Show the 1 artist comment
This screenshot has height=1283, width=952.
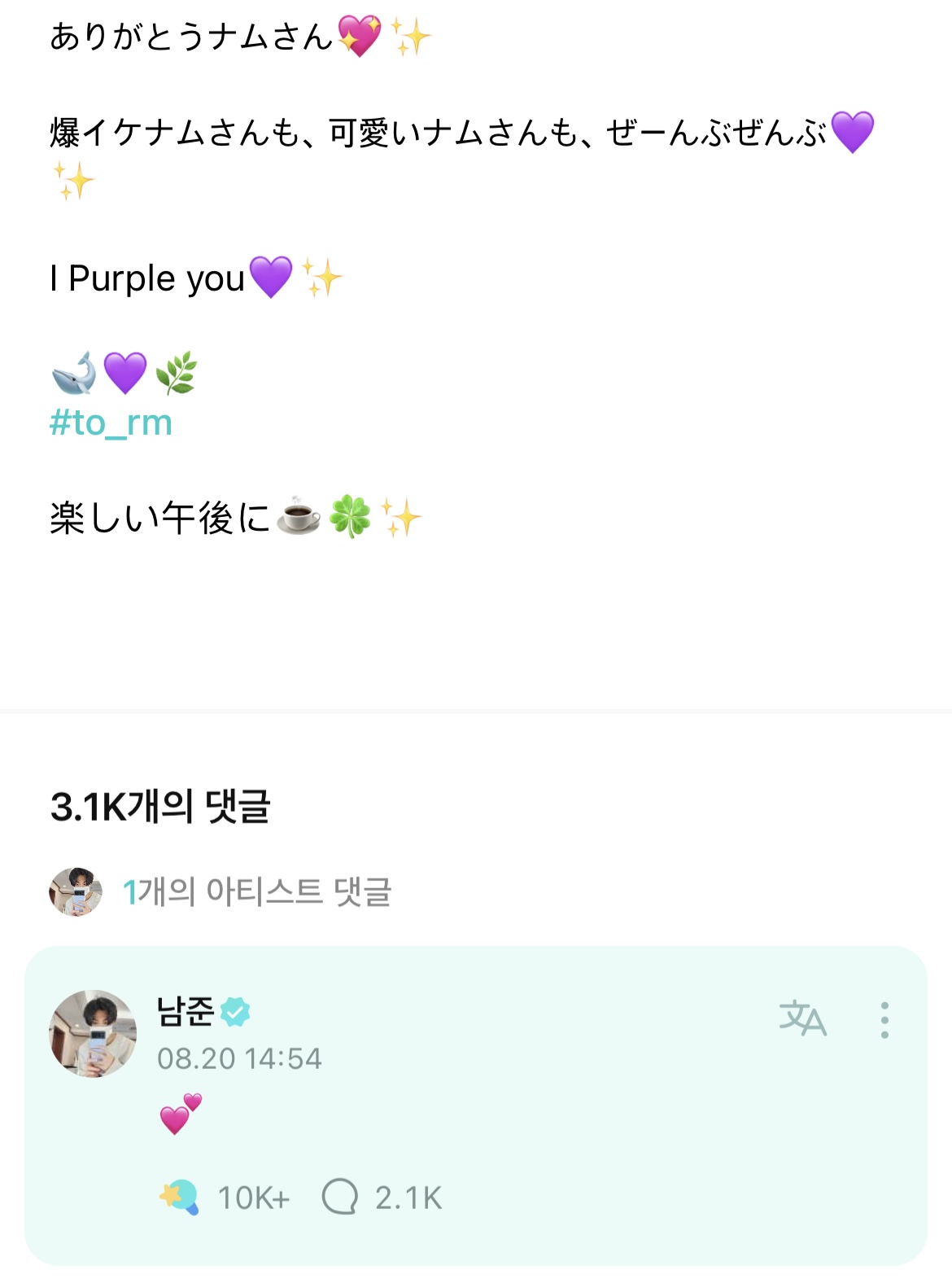pos(256,892)
